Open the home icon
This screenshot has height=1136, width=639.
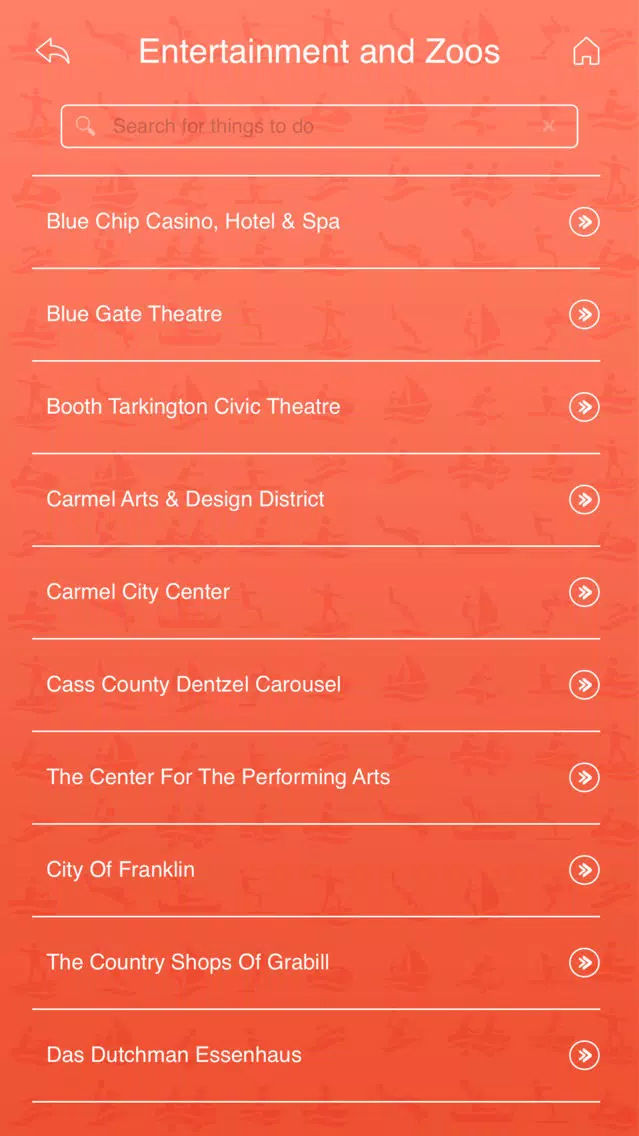[586, 52]
